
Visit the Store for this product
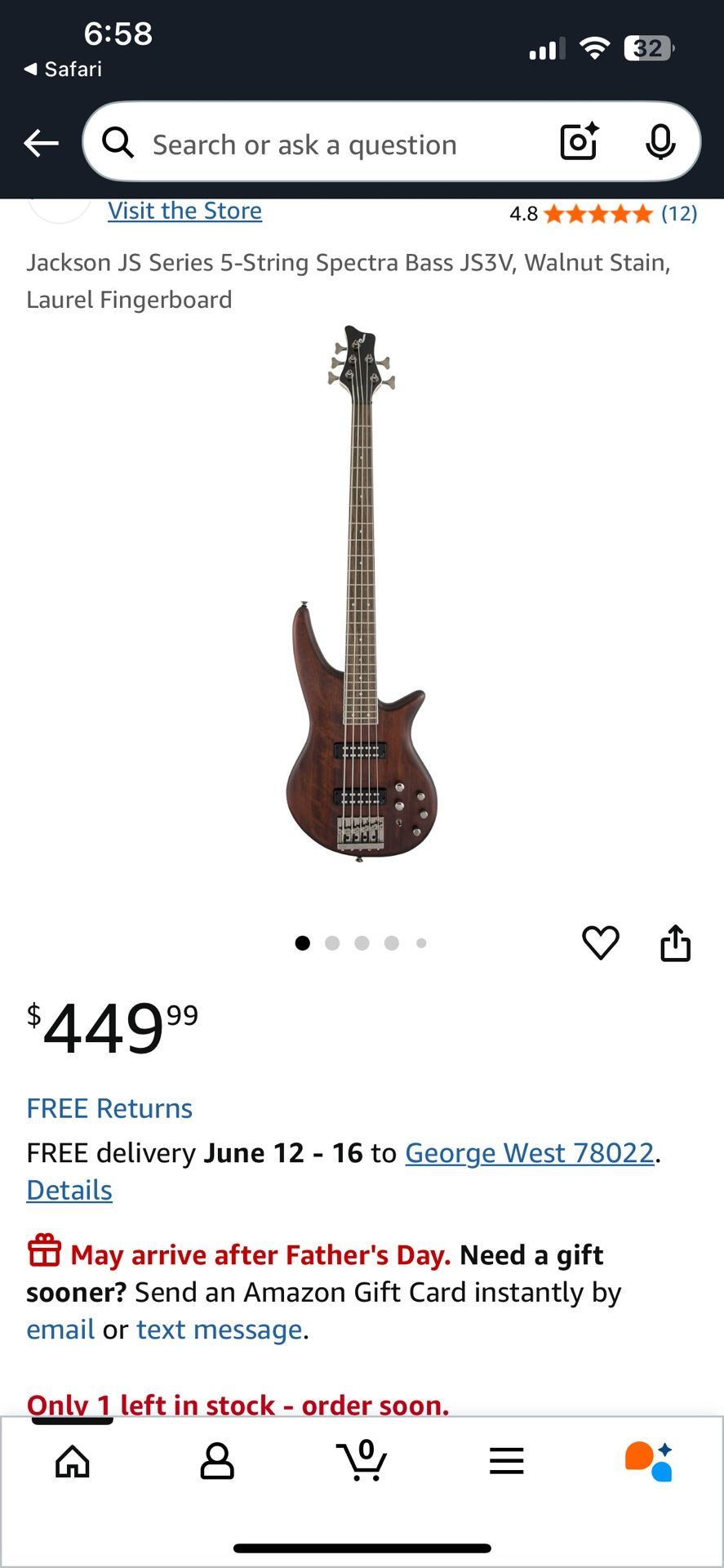pyautogui.click(x=184, y=211)
